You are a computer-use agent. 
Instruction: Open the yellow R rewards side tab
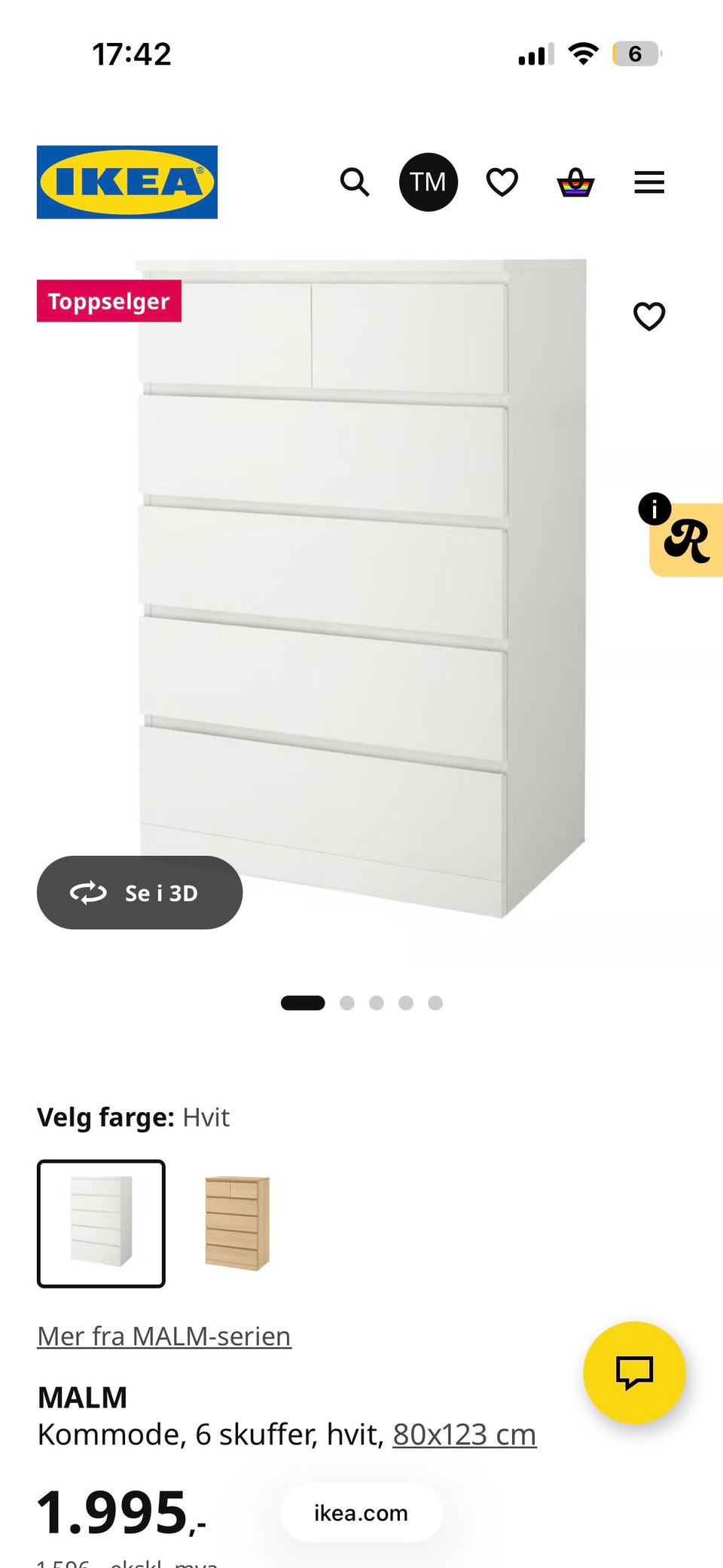click(x=687, y=540)
